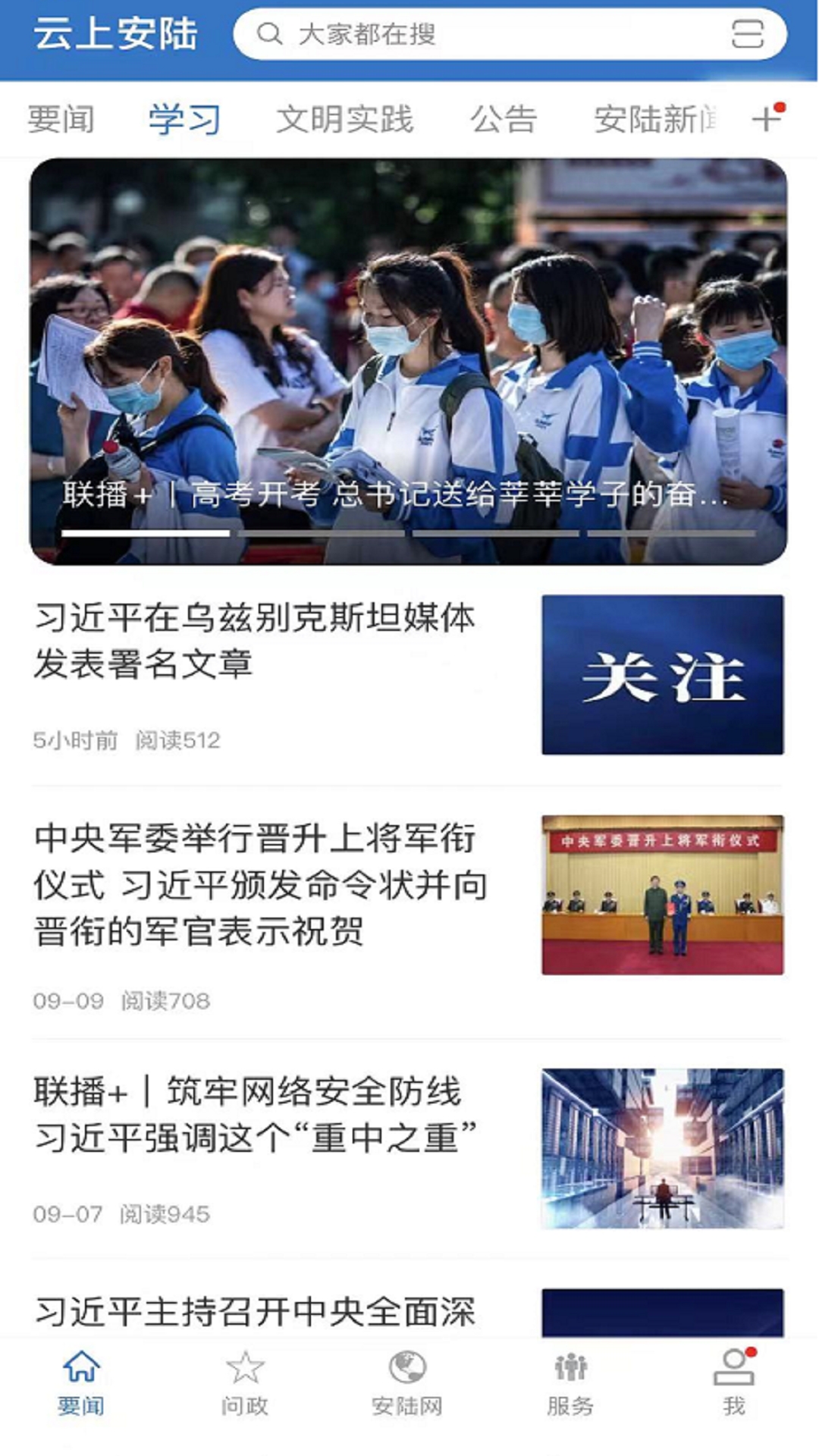
Task: Open the 我 profile tab
Action: [x=733, y=1384]
